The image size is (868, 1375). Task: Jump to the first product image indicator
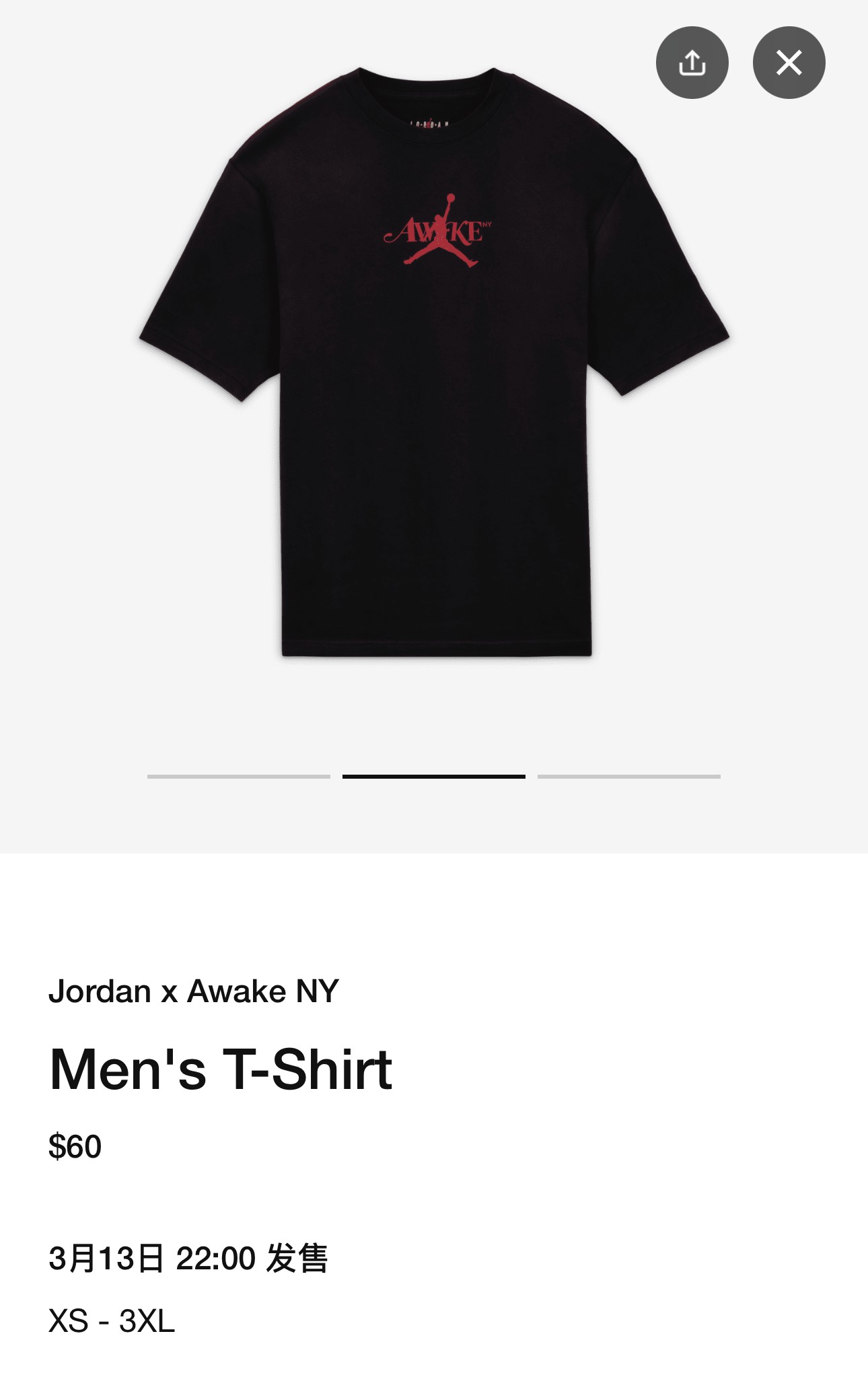coord(238,777)
